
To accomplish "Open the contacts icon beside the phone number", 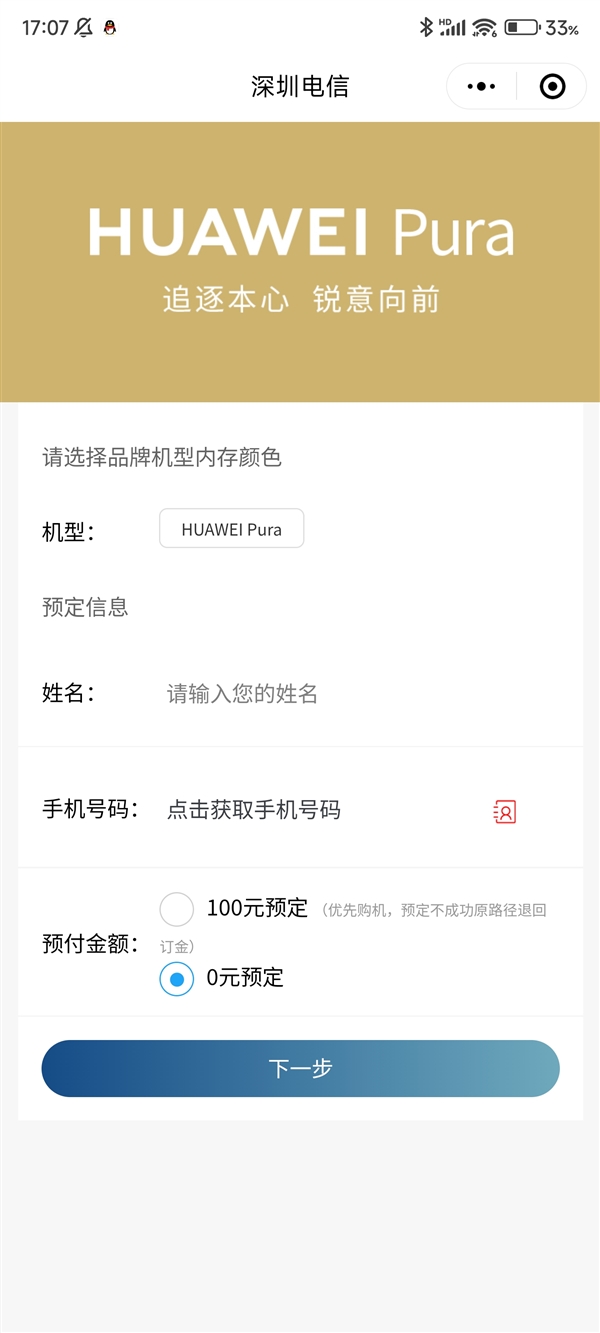I will coord(505,811).
